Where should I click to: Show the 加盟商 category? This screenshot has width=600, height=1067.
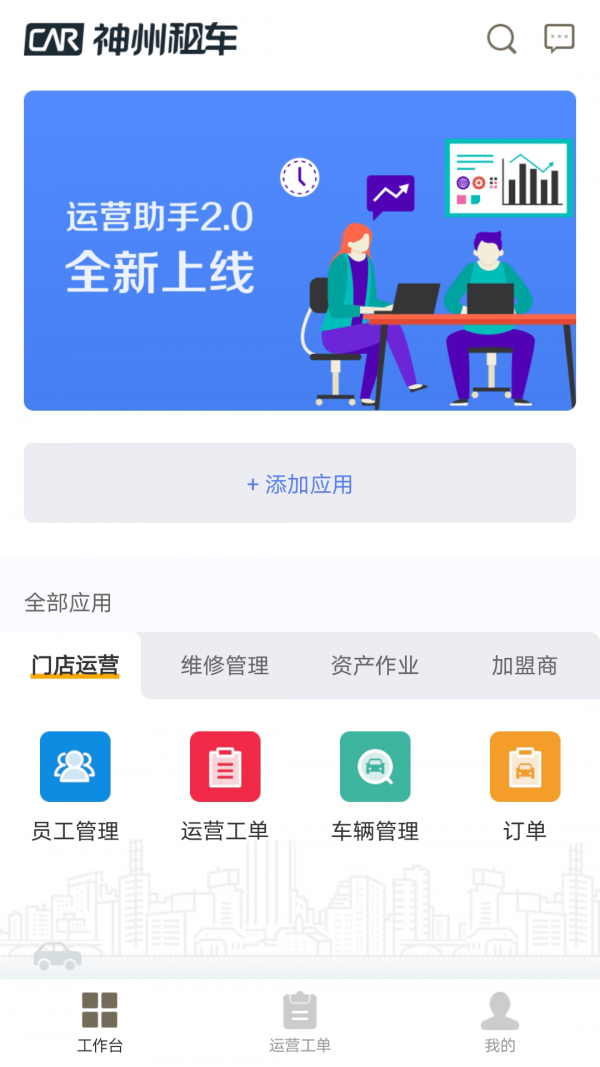524,665
